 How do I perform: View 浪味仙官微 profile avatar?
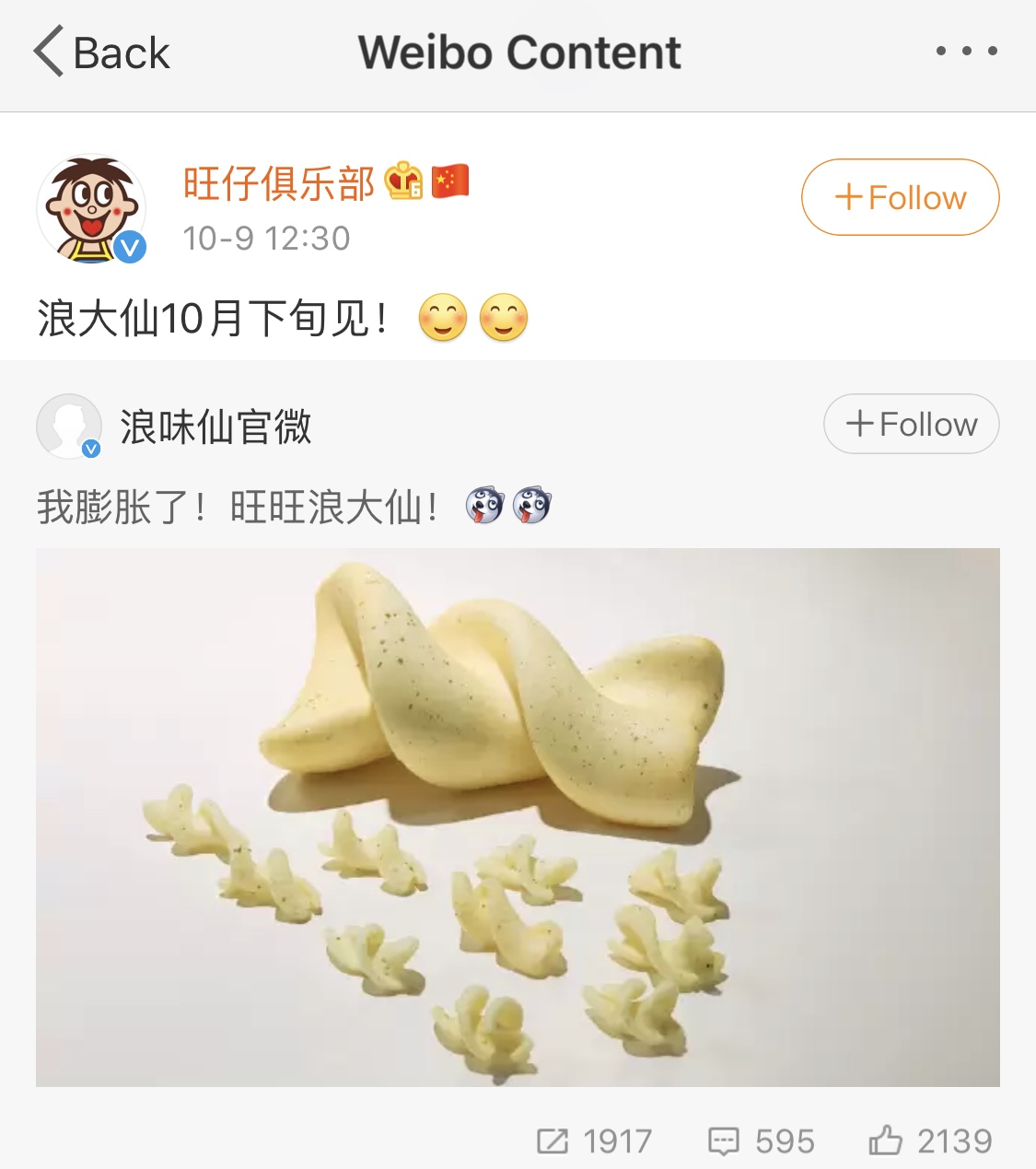click(x=69, y=427)
